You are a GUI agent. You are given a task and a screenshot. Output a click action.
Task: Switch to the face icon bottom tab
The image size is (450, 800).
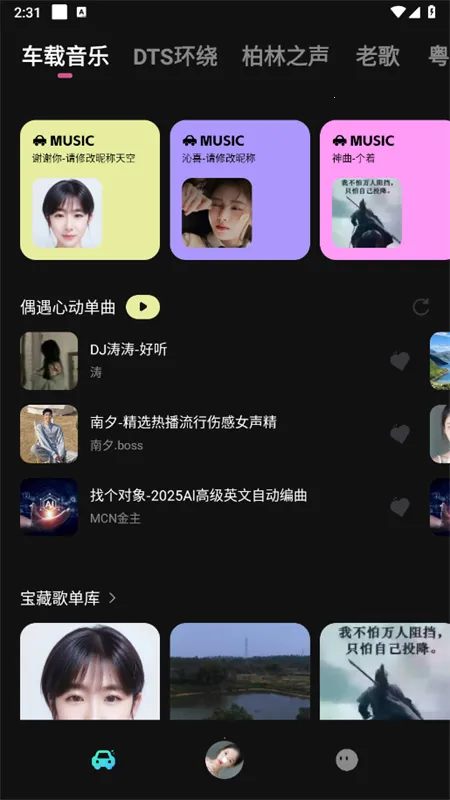click(347, 760)
